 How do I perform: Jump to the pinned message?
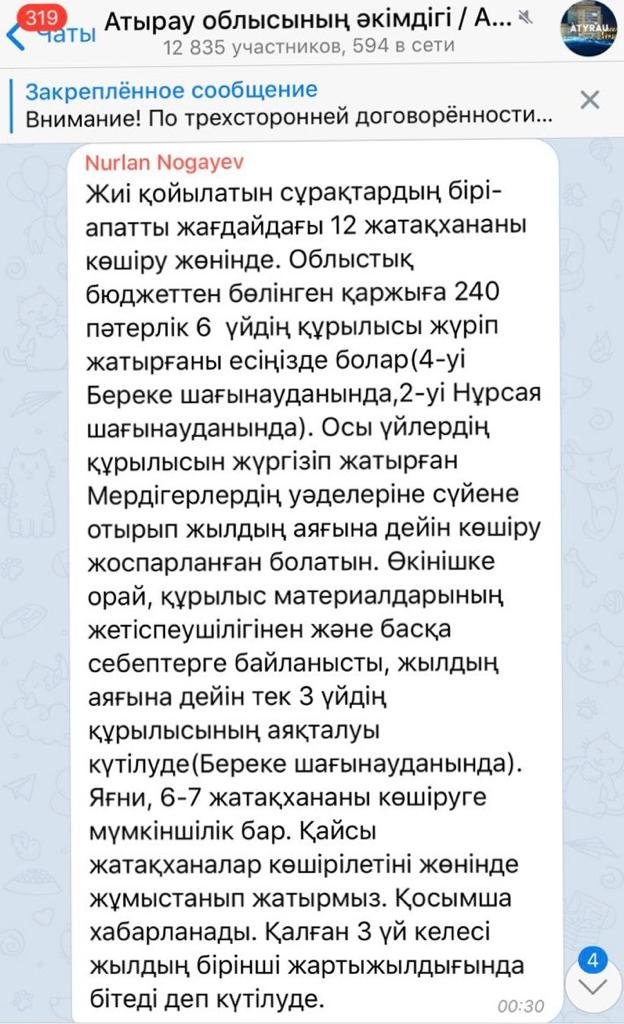pyautogui.click(x=288, y=104)
